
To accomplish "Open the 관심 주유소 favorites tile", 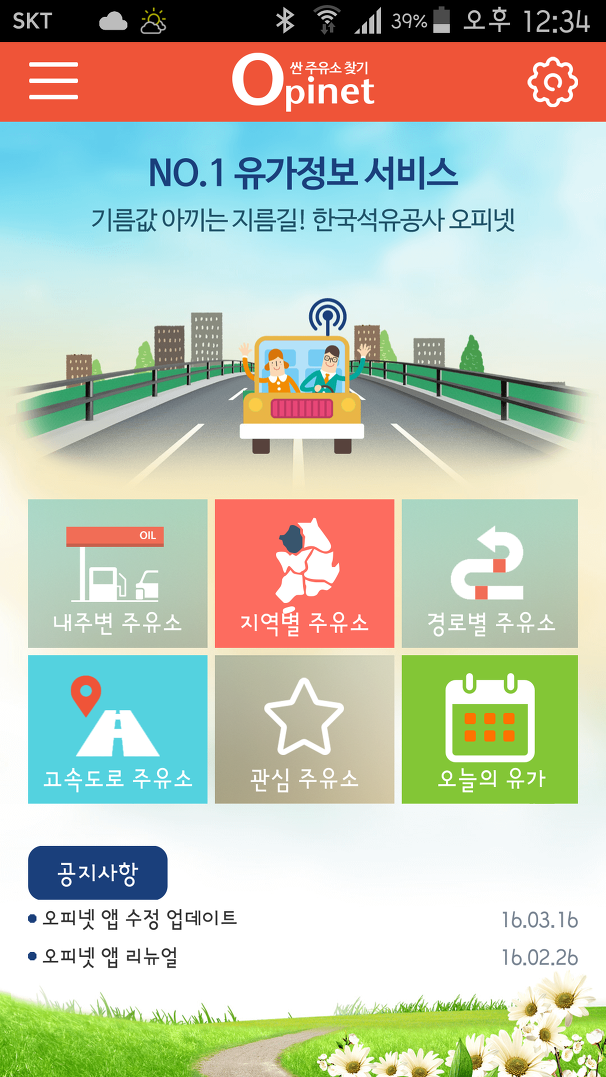I will (x=304, y=729).
